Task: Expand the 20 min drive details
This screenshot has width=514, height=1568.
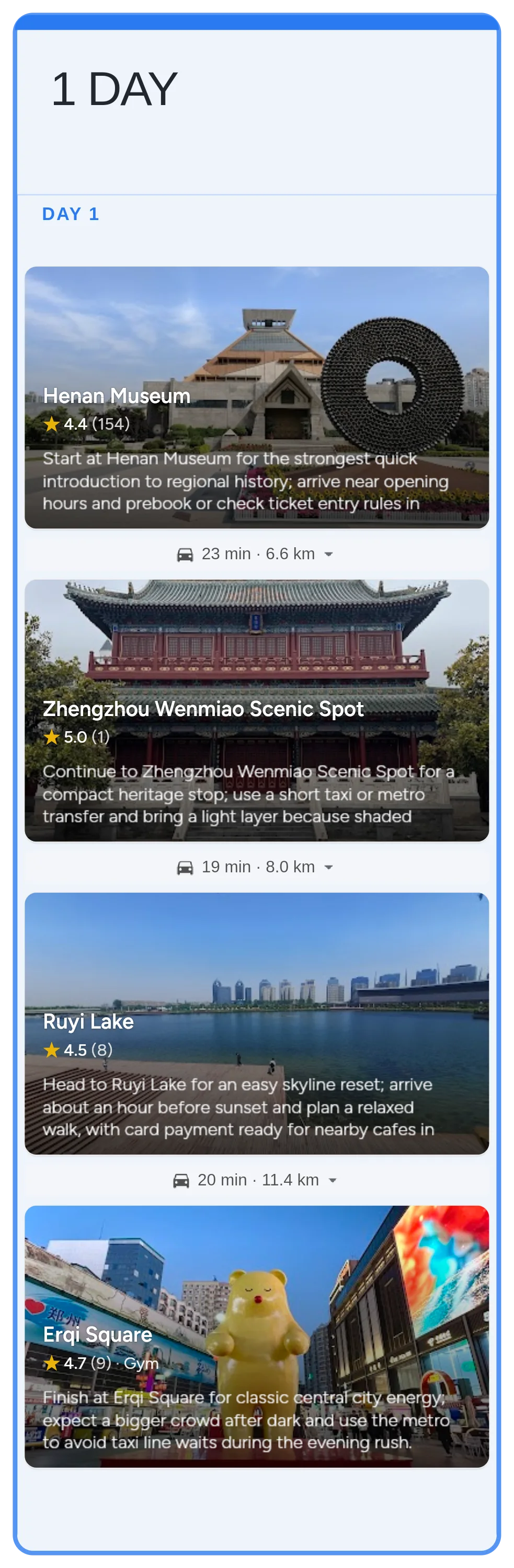Action: (x=332, y=1180)
